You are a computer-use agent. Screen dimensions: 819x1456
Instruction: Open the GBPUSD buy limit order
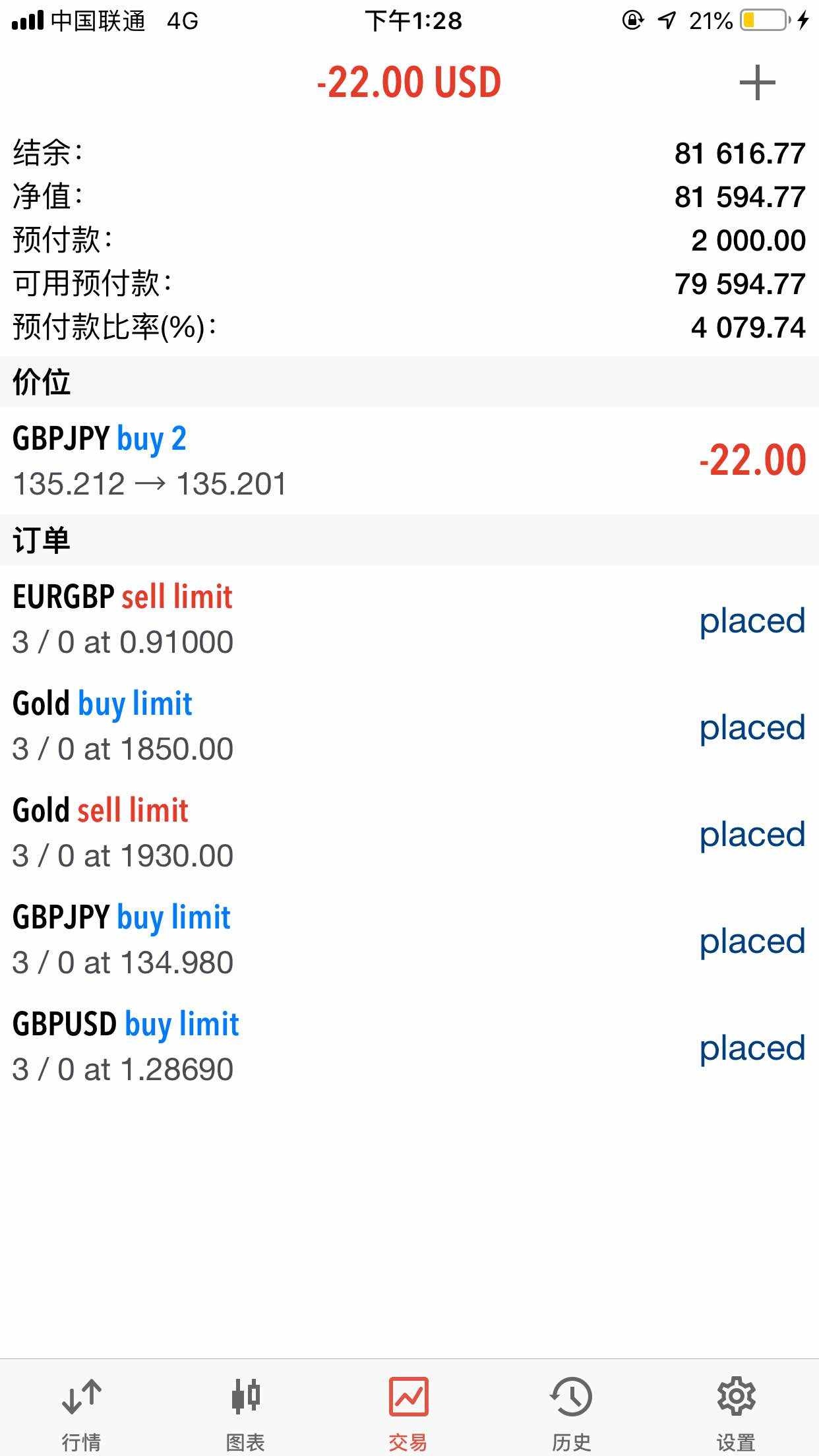coord(409,1046)
